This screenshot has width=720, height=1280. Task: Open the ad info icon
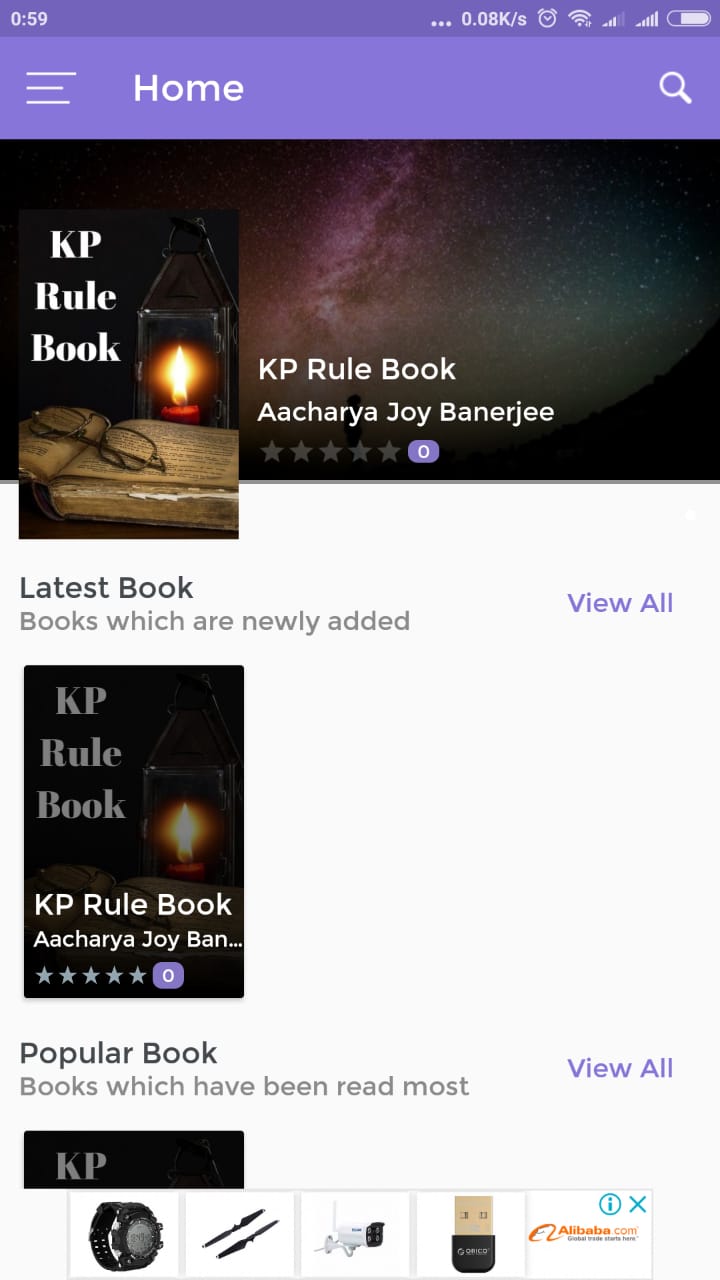(610, 1204)
